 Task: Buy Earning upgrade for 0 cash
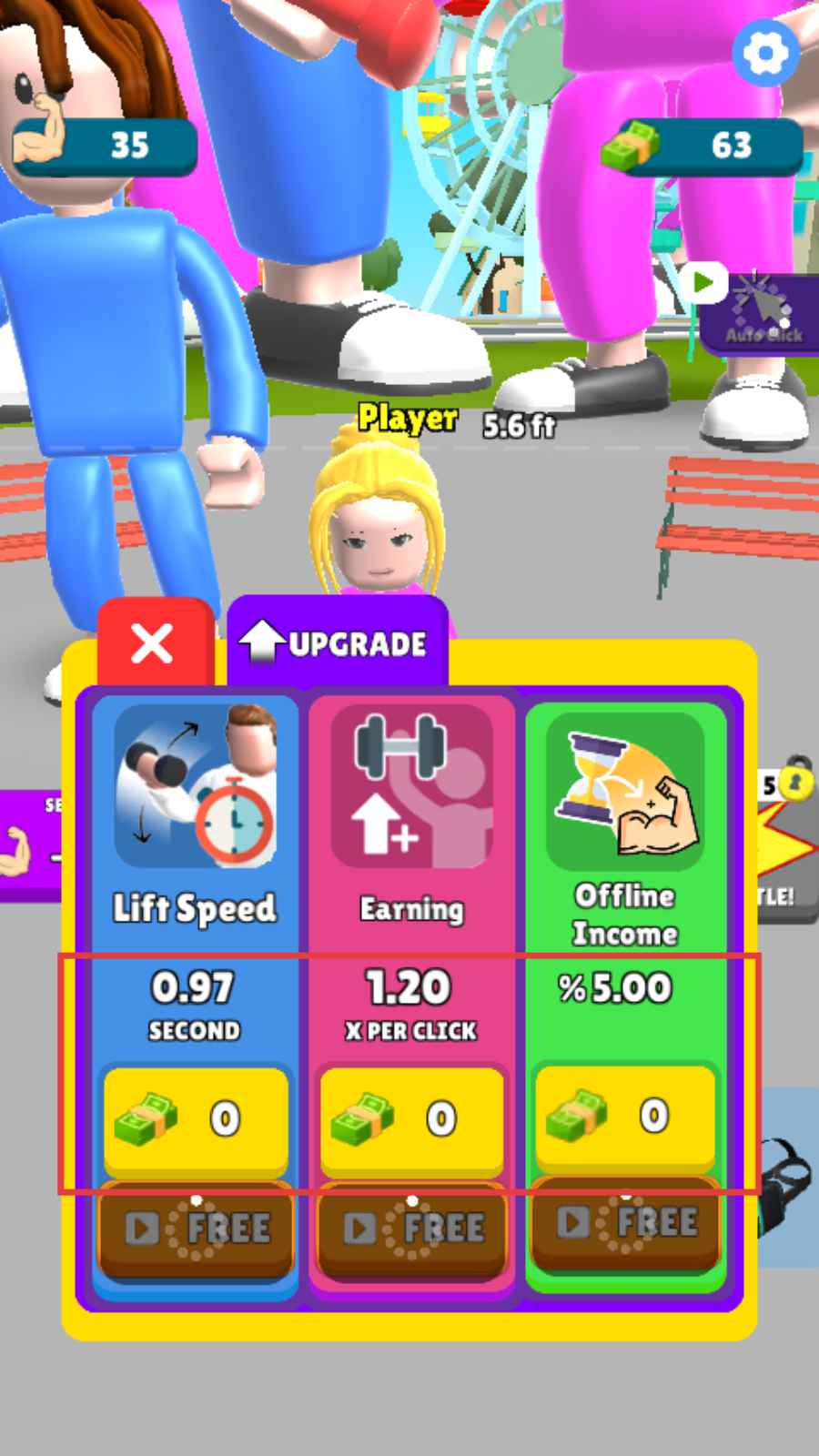click(x=411, y=1119)
